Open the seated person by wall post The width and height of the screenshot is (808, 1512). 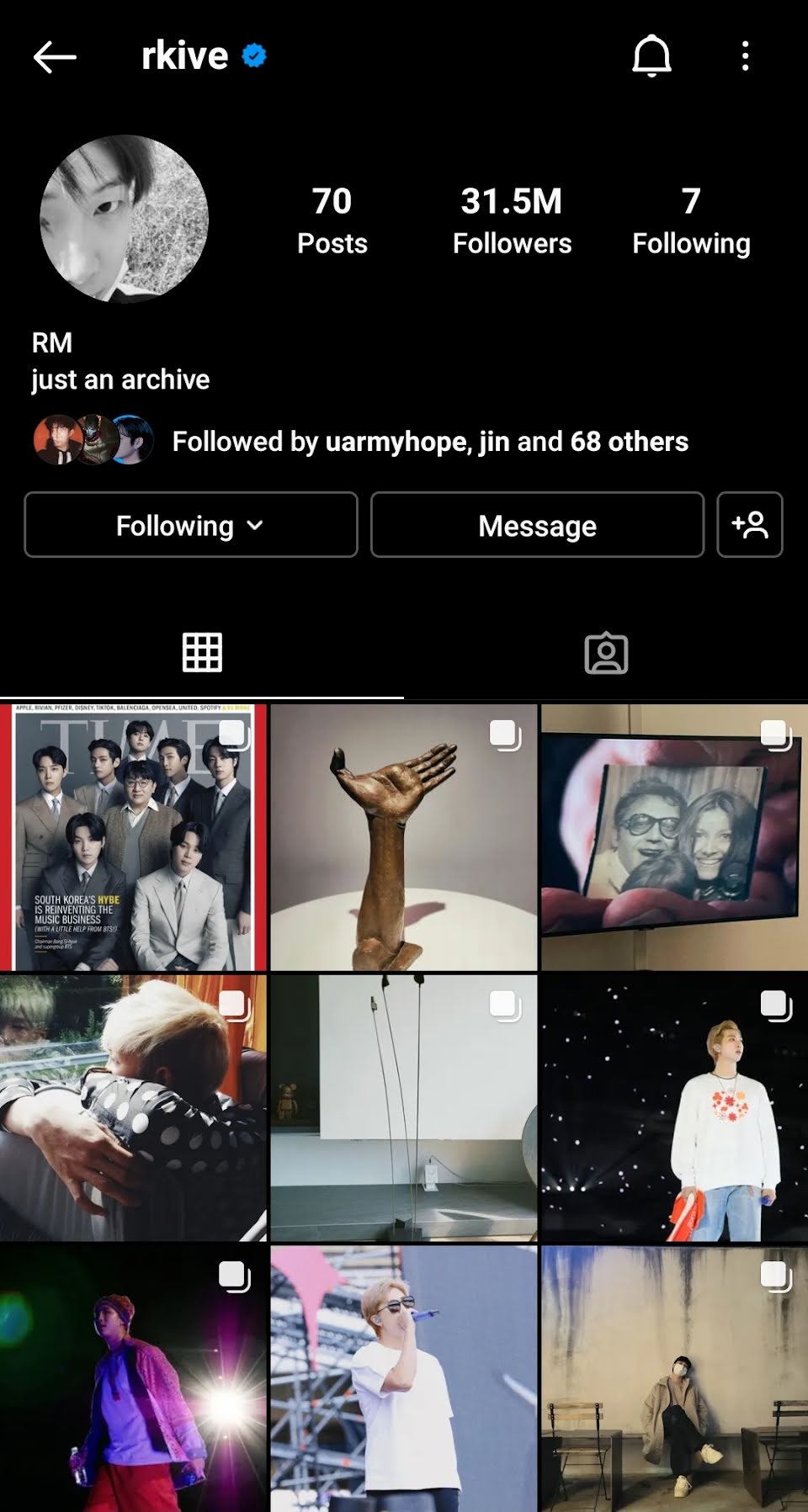click(674, 1379)
